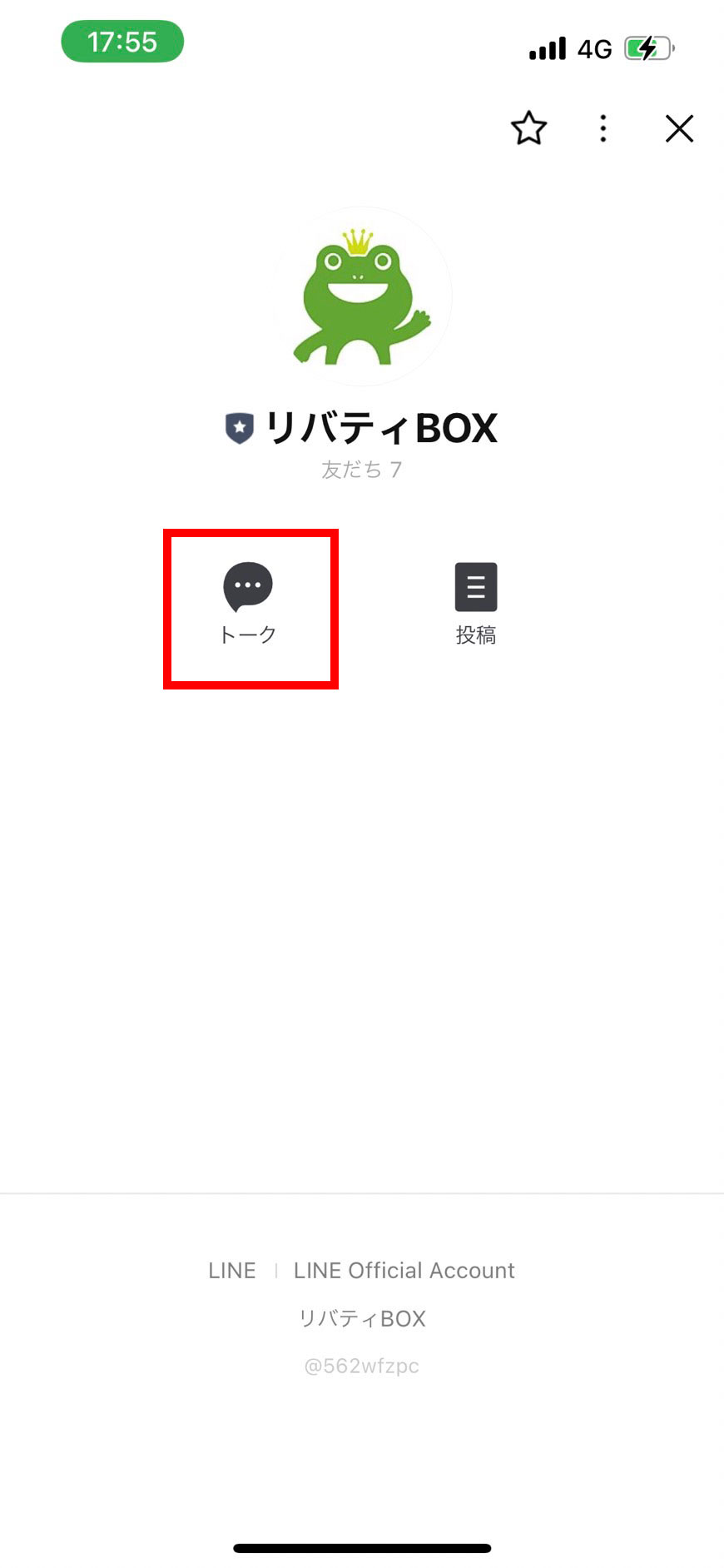Close the profile page
The image size is (724, 1568).
(x=679, y=128)
